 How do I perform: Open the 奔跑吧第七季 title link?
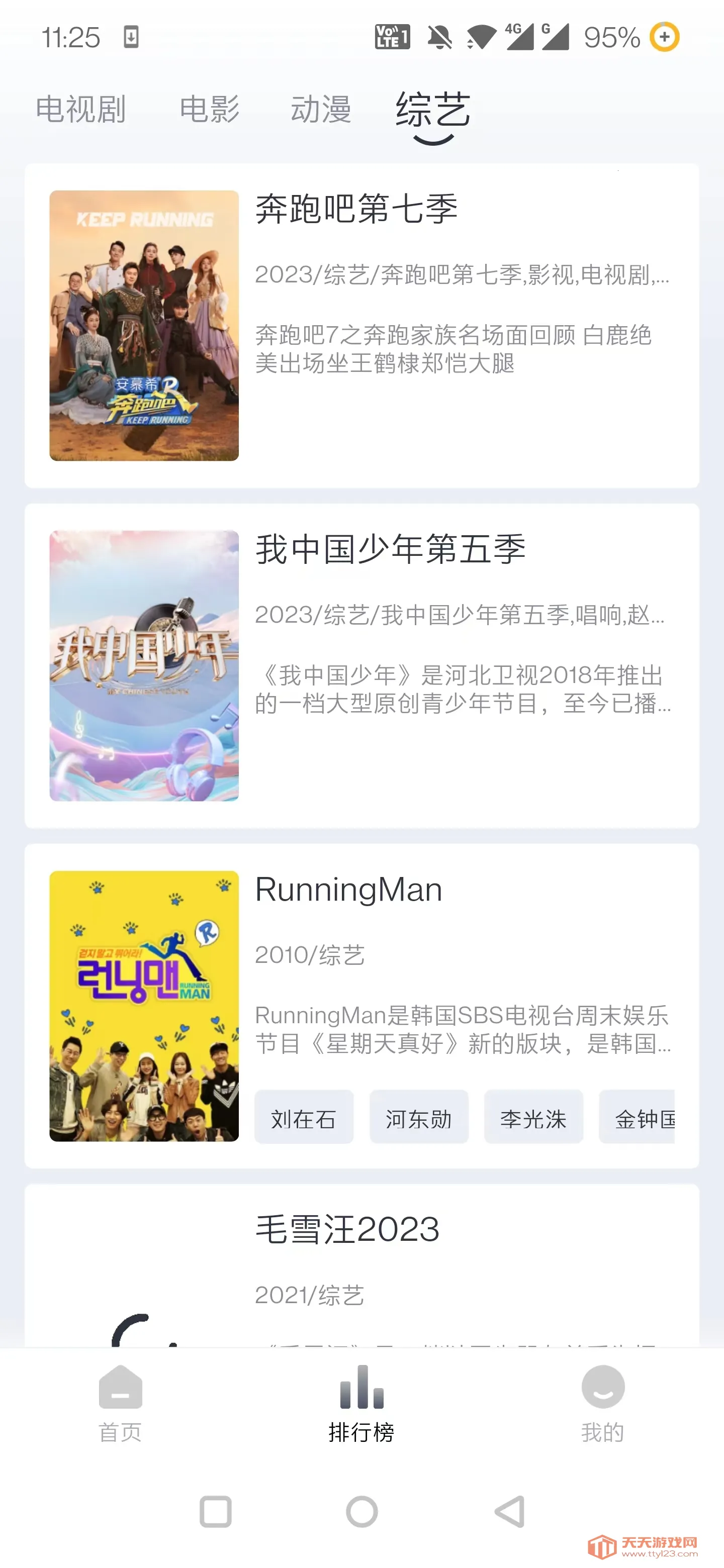pyautogui.click(x=356, y=210)
